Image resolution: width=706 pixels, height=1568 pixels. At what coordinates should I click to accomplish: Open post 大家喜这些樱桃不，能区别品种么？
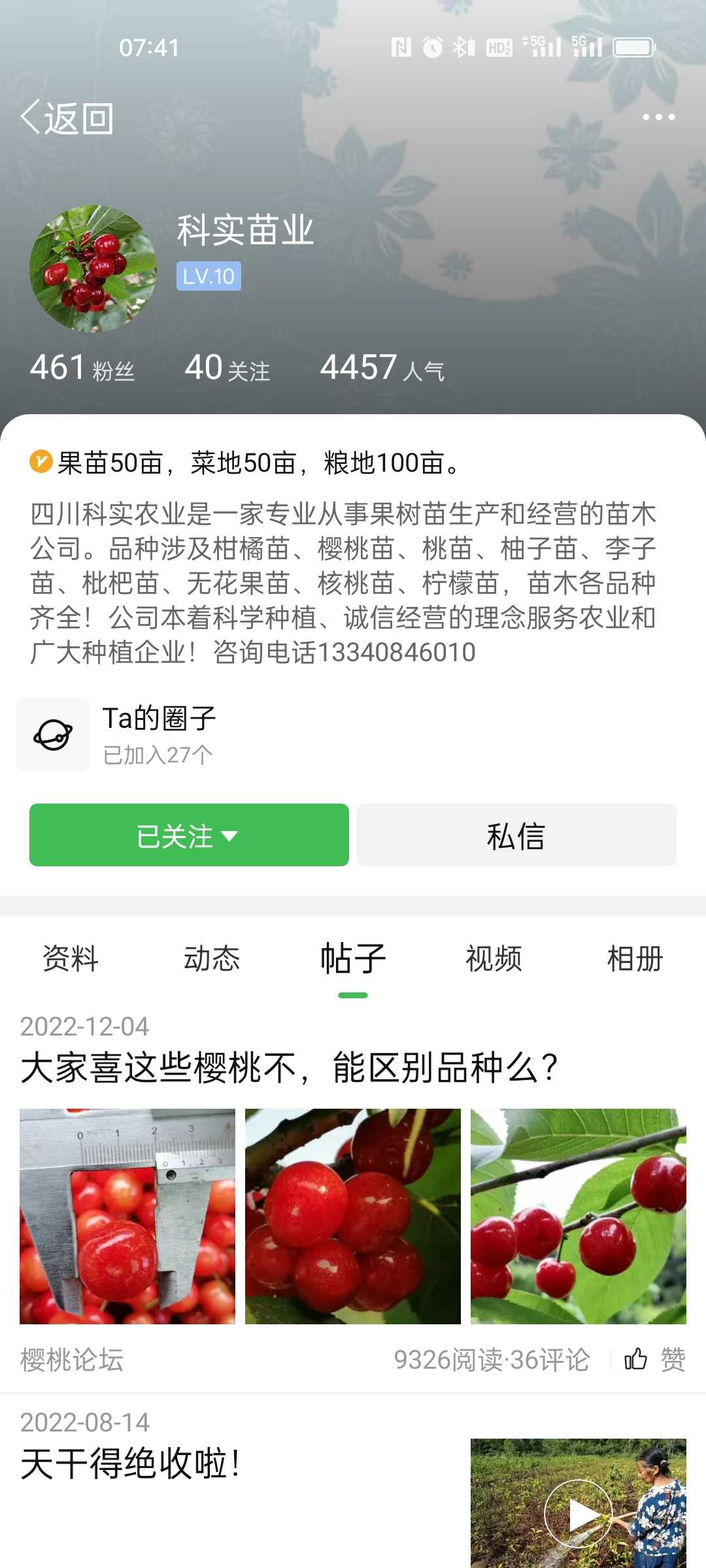point(289,1068)
